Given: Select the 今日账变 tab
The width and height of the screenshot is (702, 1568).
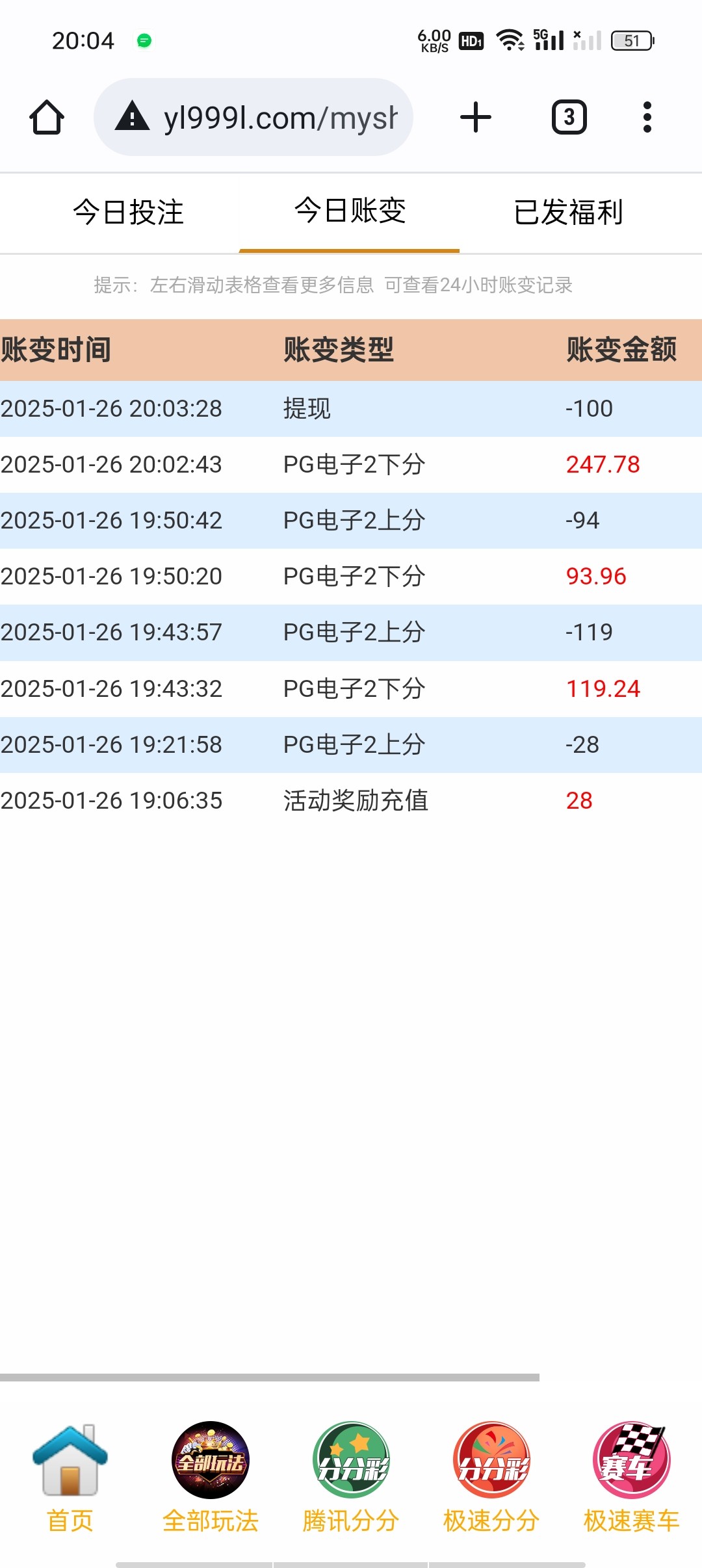Looking at the screenshot, I should coord(350,211).
